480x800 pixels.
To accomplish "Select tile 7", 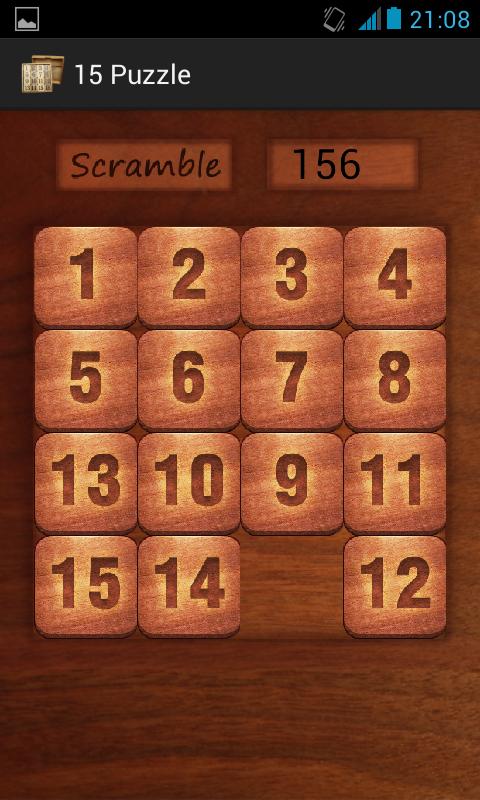I will (292, 381).
